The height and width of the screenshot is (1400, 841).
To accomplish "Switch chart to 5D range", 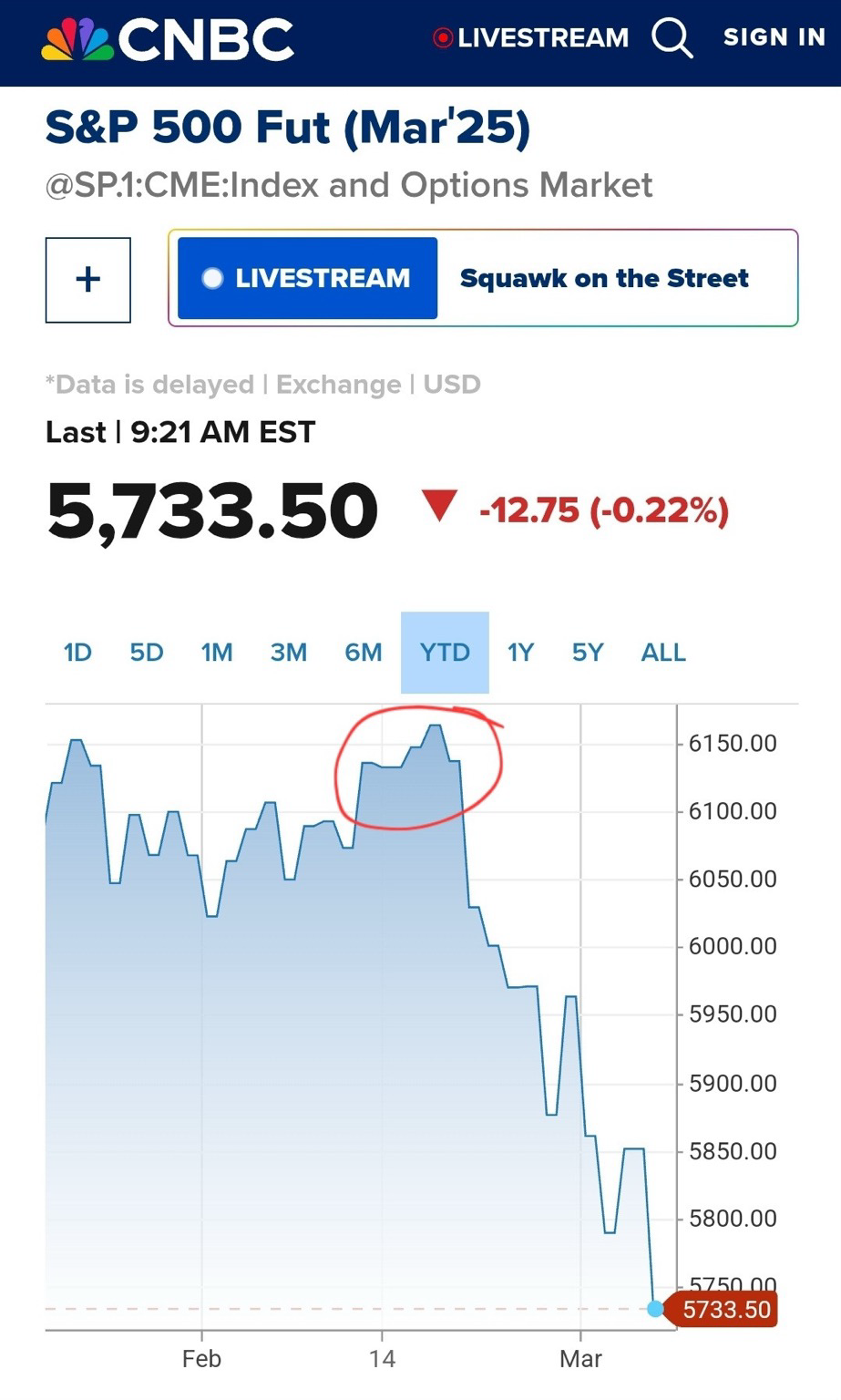I will 146,653.
